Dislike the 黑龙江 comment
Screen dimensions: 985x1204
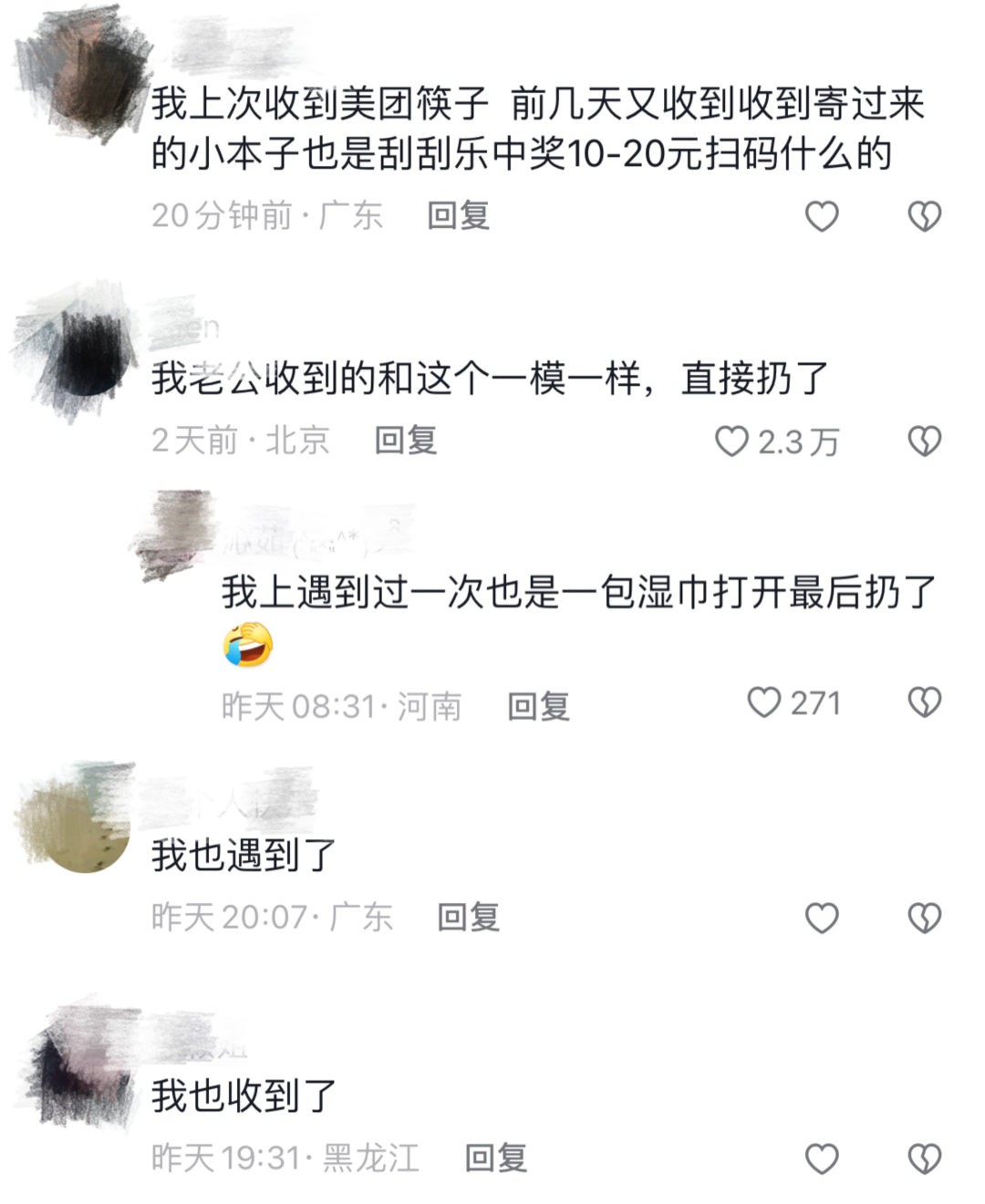[x=924, y=1158]
